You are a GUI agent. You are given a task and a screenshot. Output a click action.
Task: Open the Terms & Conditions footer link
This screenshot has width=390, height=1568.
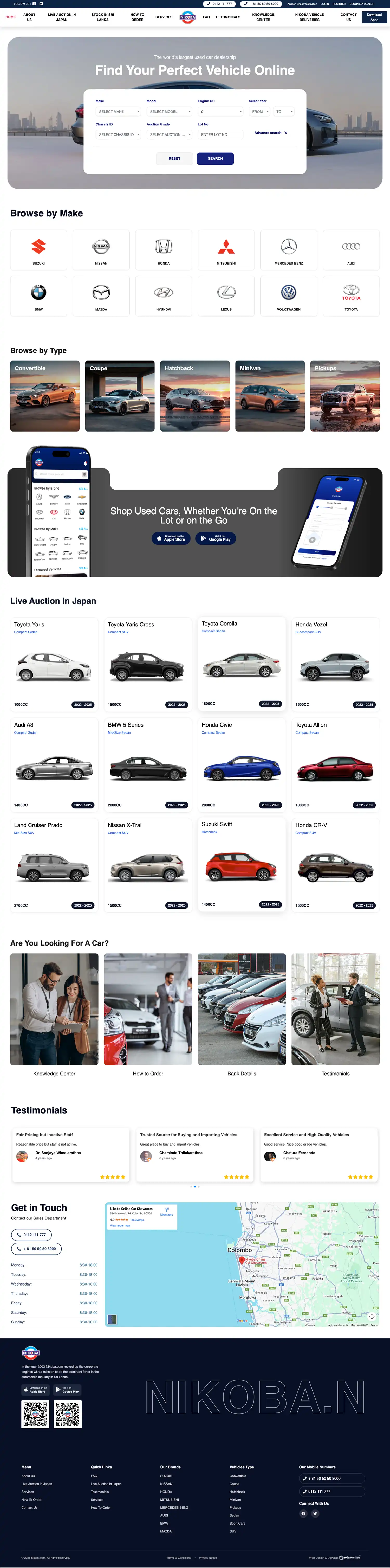pos(179,1558)
